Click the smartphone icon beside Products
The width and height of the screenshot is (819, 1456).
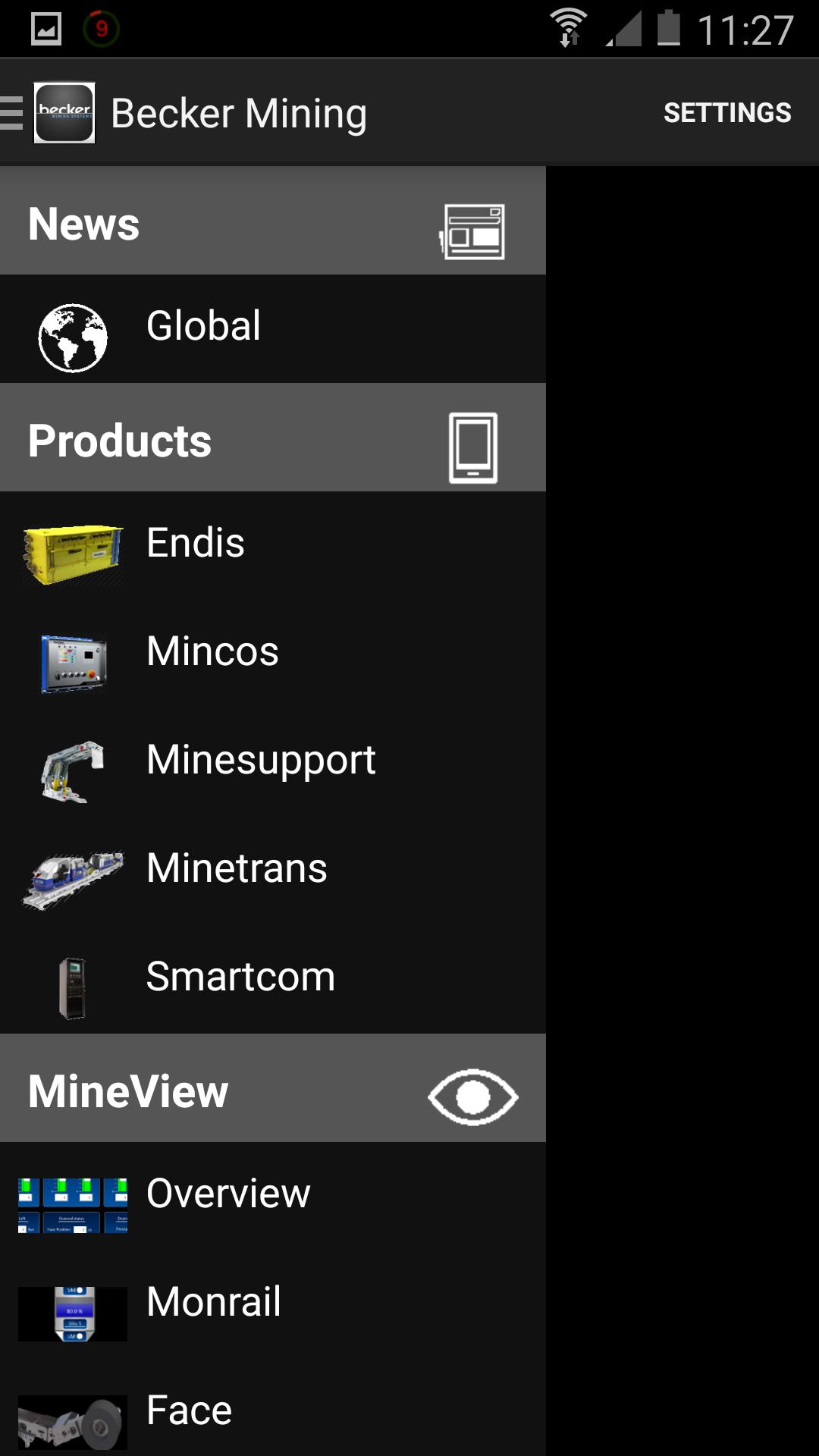pyautogui.click(x=472, y=449)
